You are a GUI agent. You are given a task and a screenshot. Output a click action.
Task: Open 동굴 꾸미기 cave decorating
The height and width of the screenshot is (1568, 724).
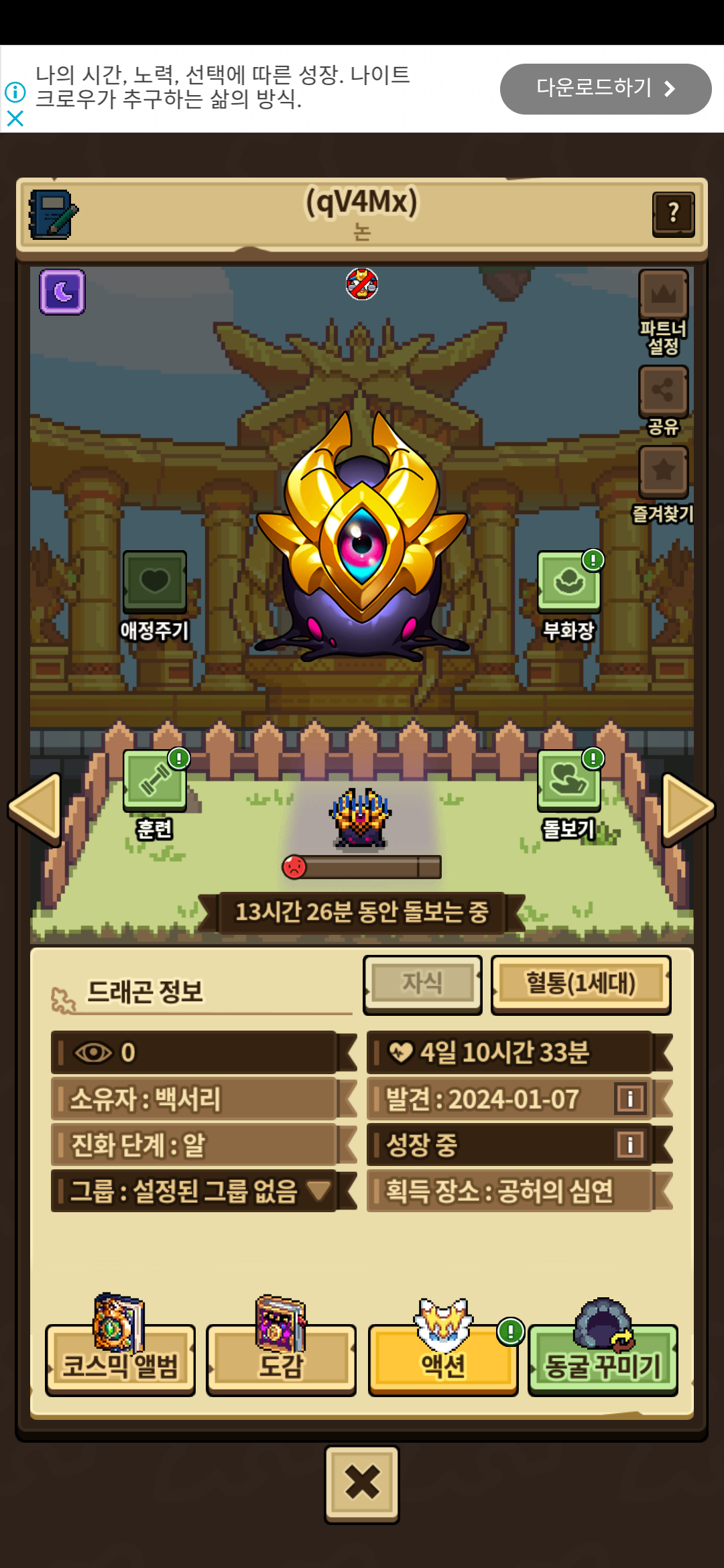pyautogui.click(x=603, y=1360)
